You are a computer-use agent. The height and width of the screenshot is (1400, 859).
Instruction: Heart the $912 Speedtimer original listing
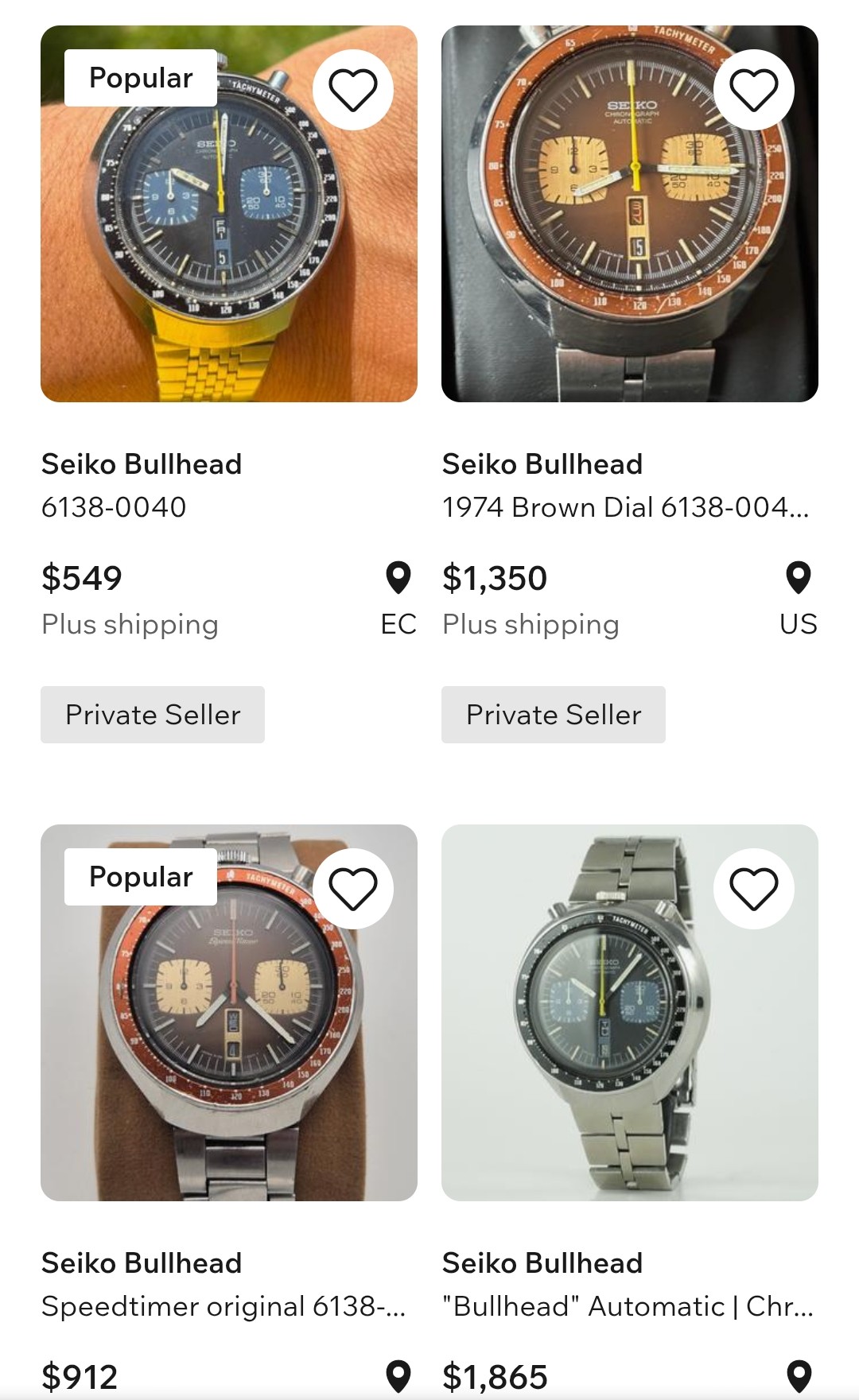pos(353,888)
